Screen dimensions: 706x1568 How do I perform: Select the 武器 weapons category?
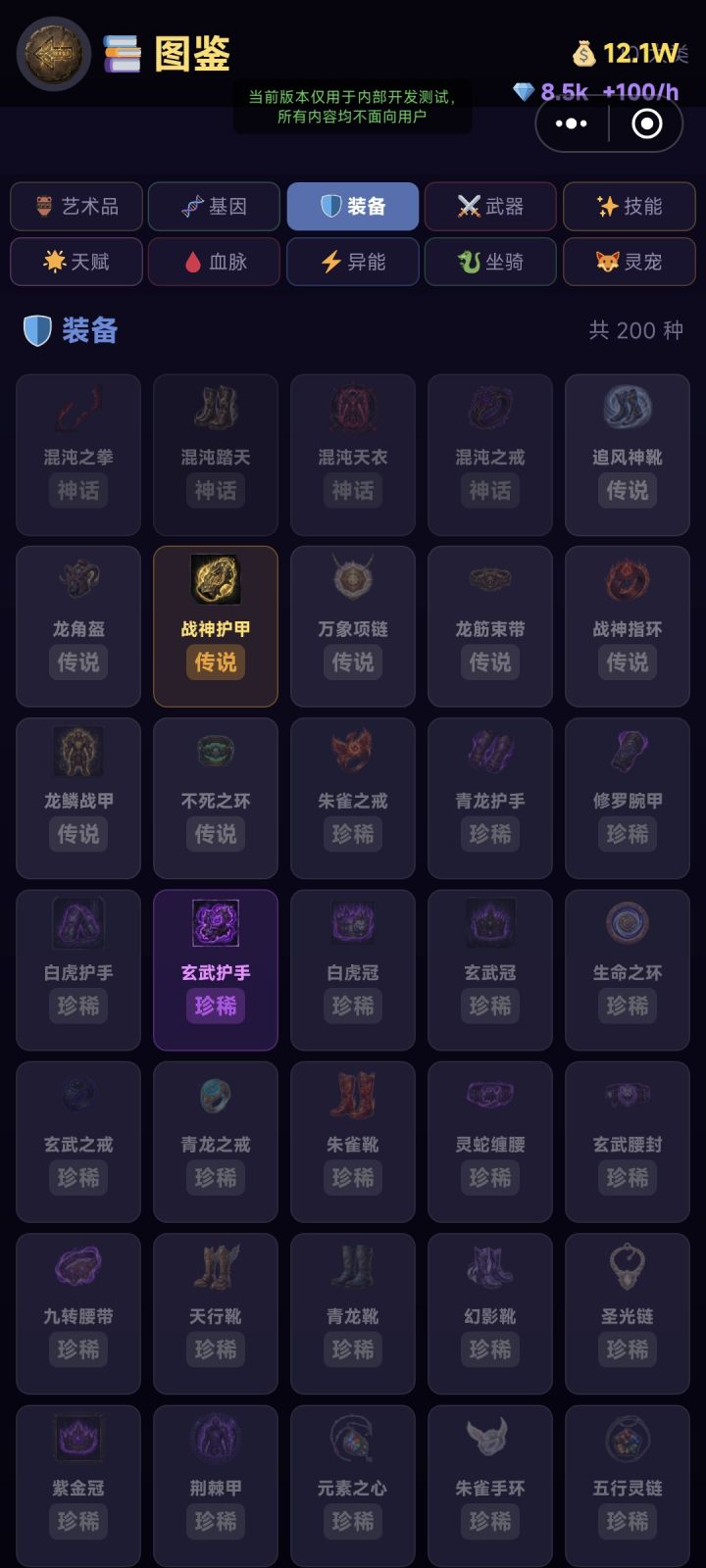coord(489,207)
